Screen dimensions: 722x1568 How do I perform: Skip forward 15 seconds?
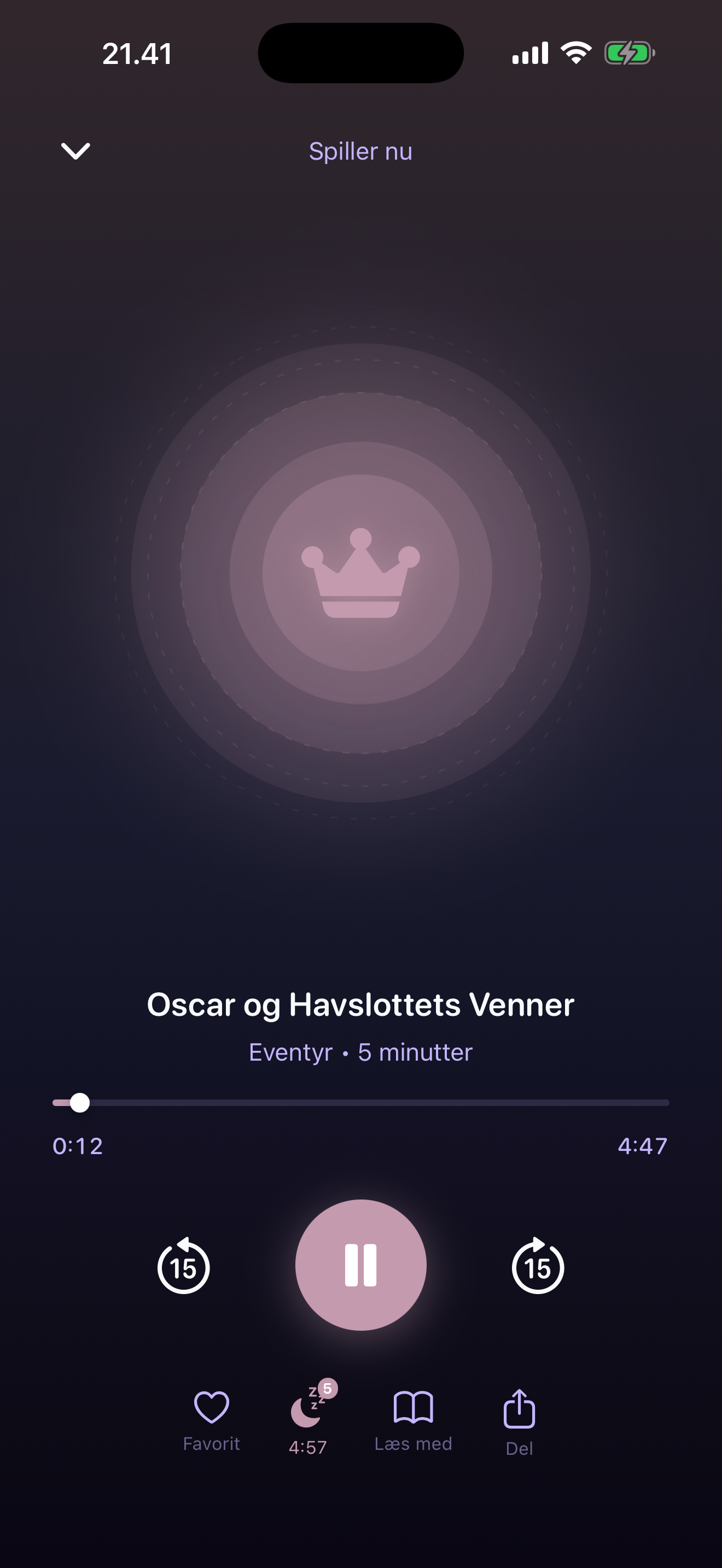(x=538, y=1266)
